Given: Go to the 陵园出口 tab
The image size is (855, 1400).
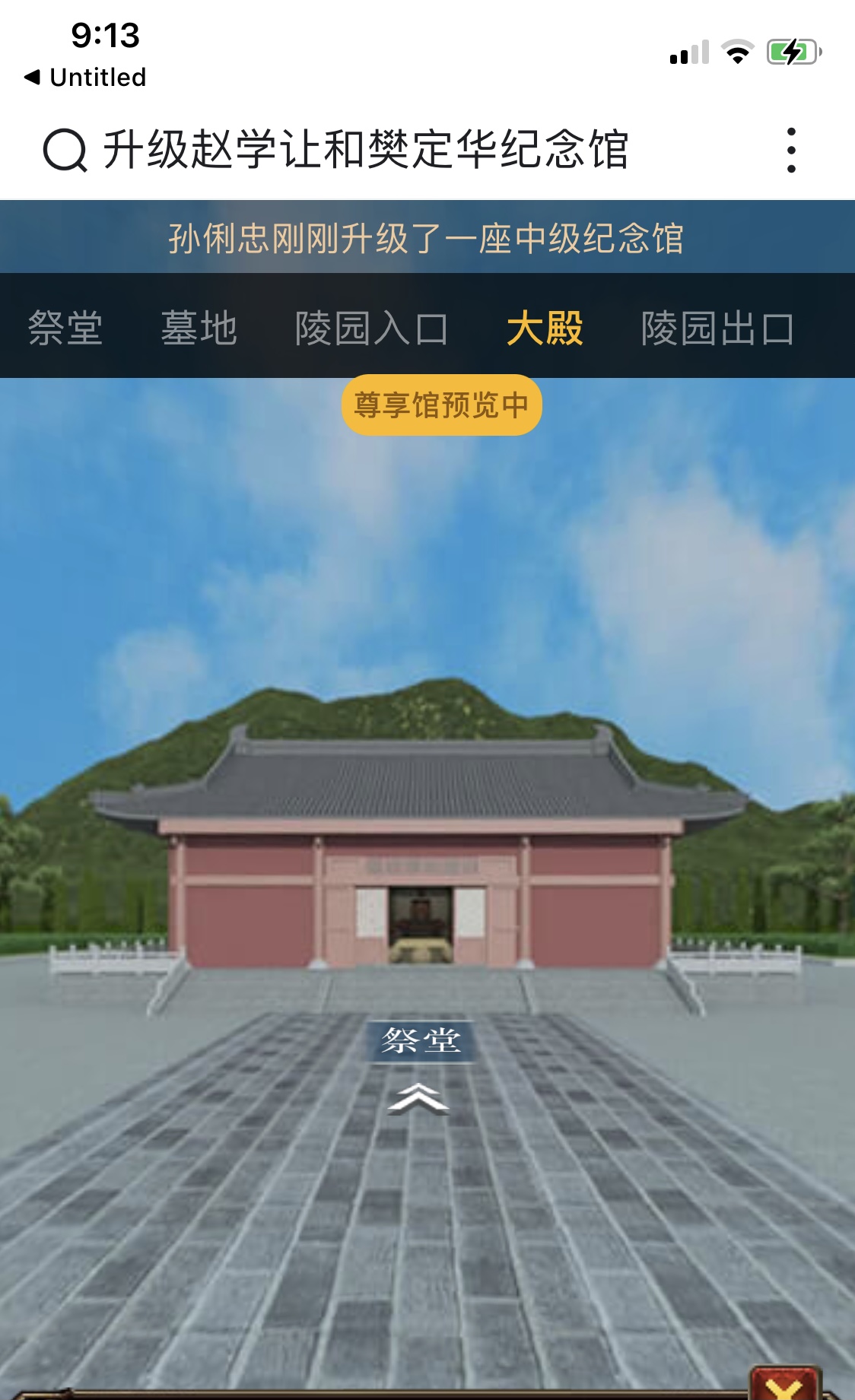Looking at the screenshot, I should tap(718, 329).
